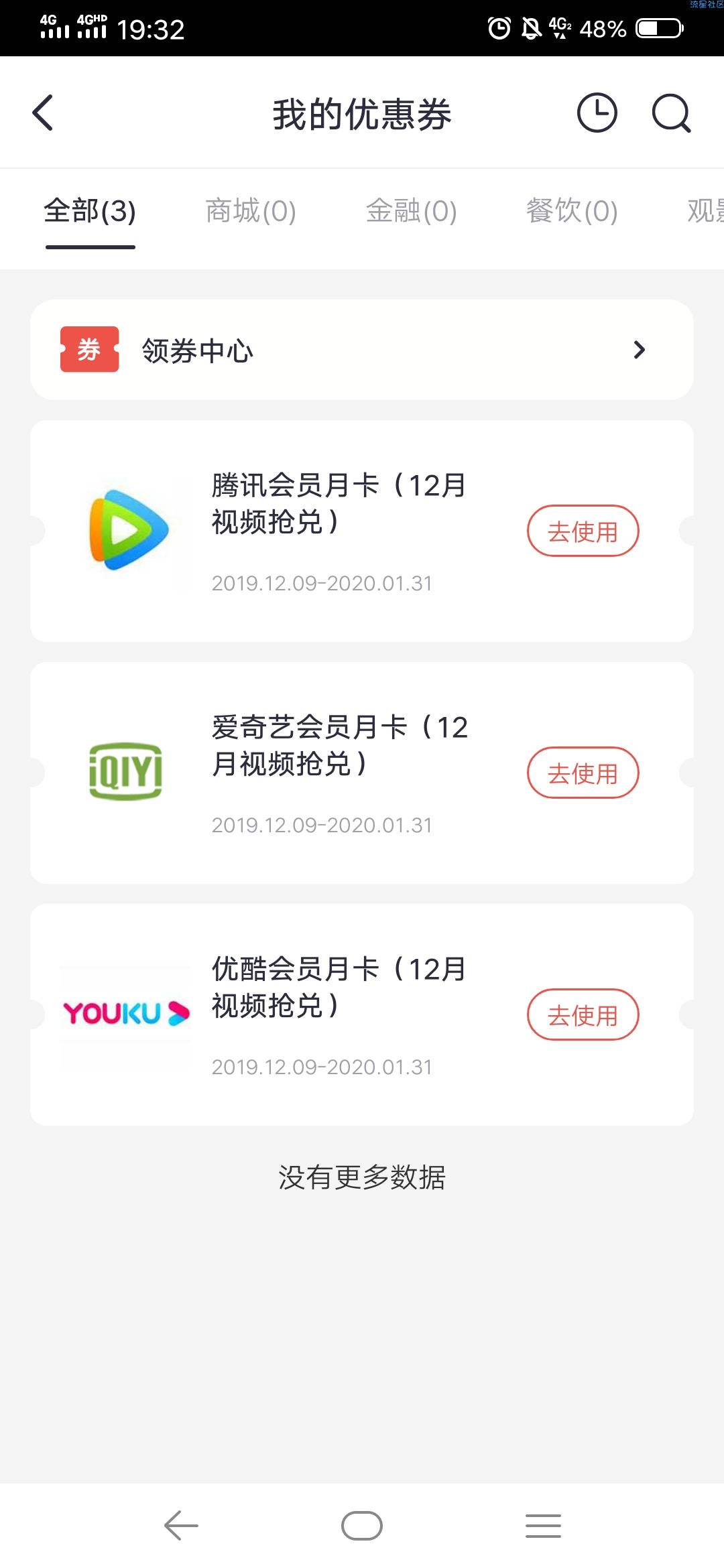
Task: Open recent apps from navigation bar
Action: [x=543, y=1526]
